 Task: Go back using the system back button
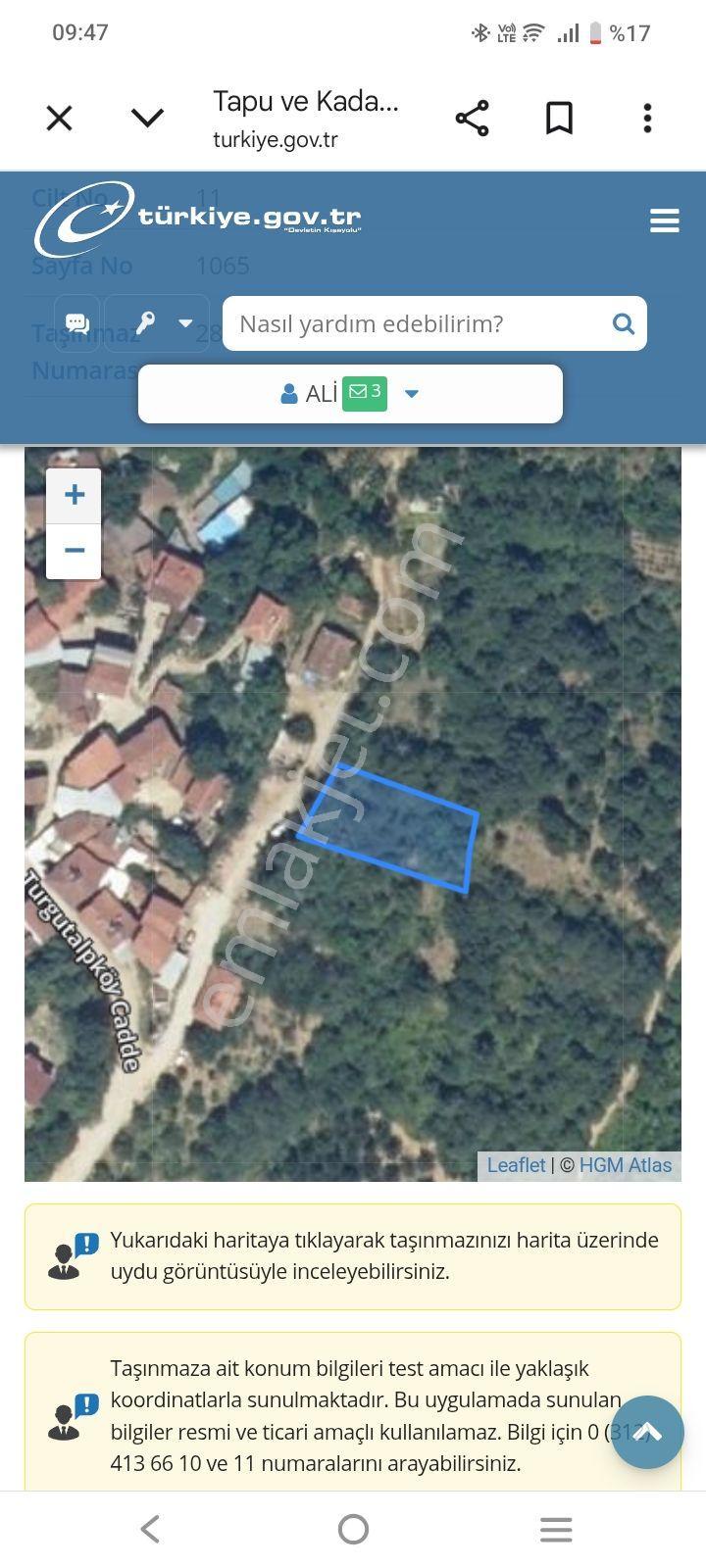point(150,1529)
